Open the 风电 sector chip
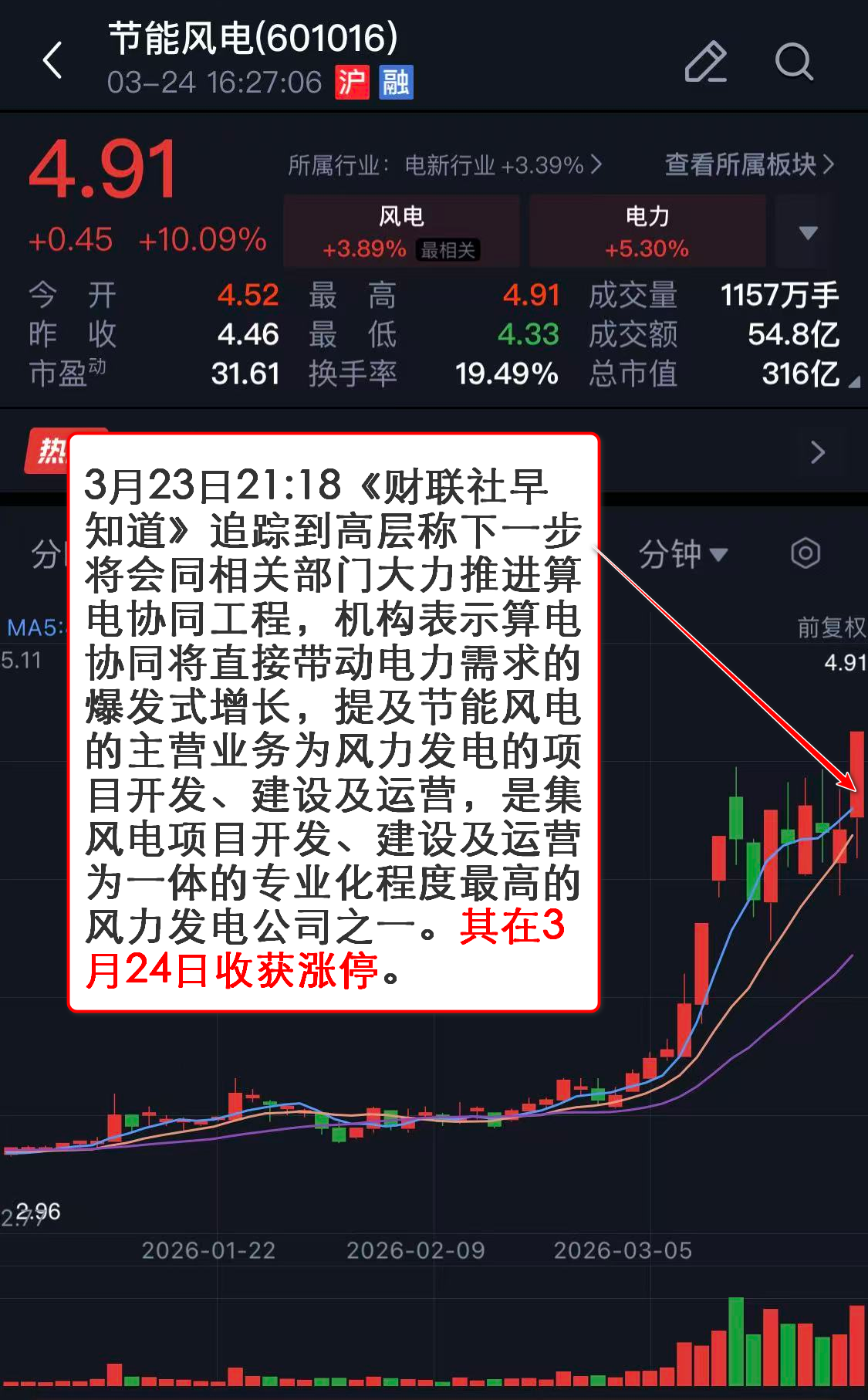Viewport: 868px width, 1400px height. [401, 231]
